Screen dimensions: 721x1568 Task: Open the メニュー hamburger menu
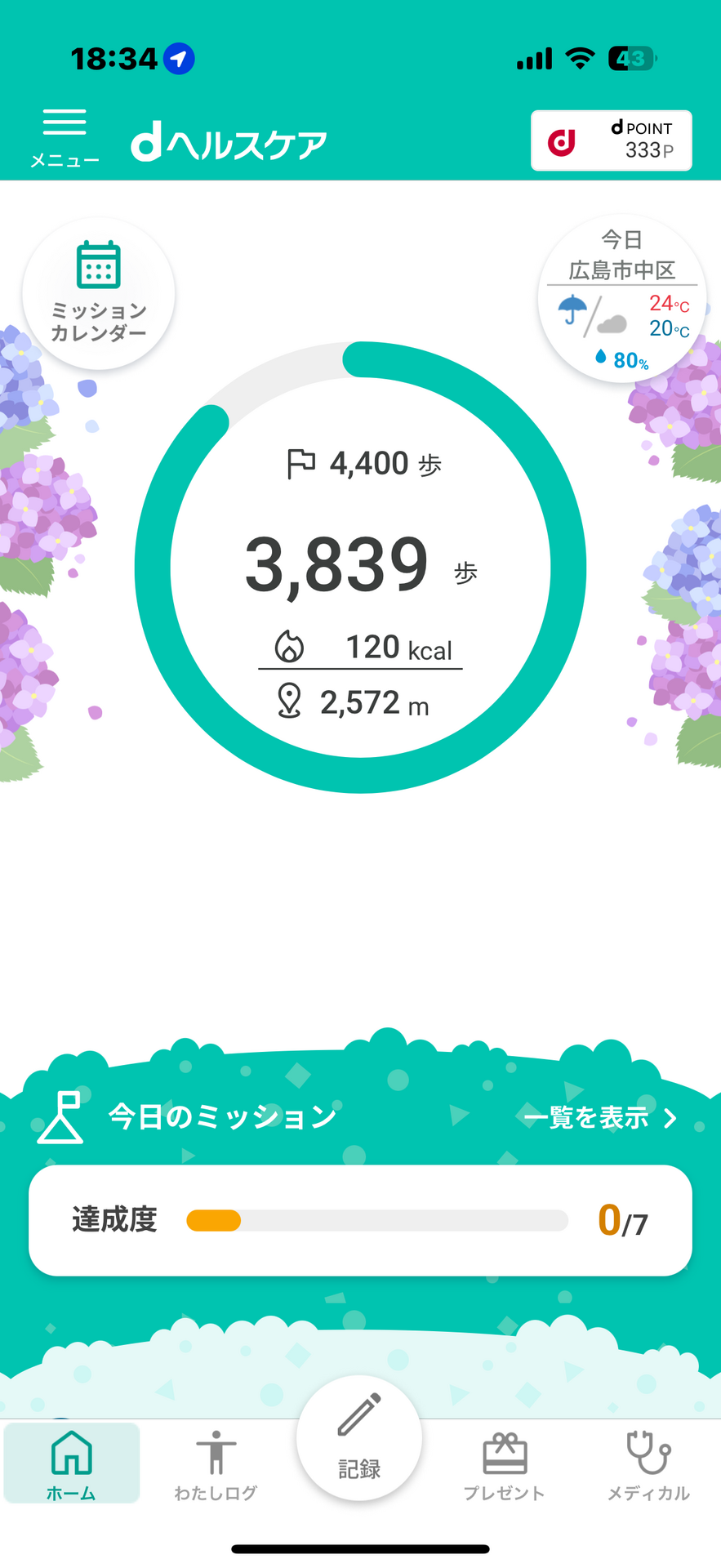pos(65,136)
